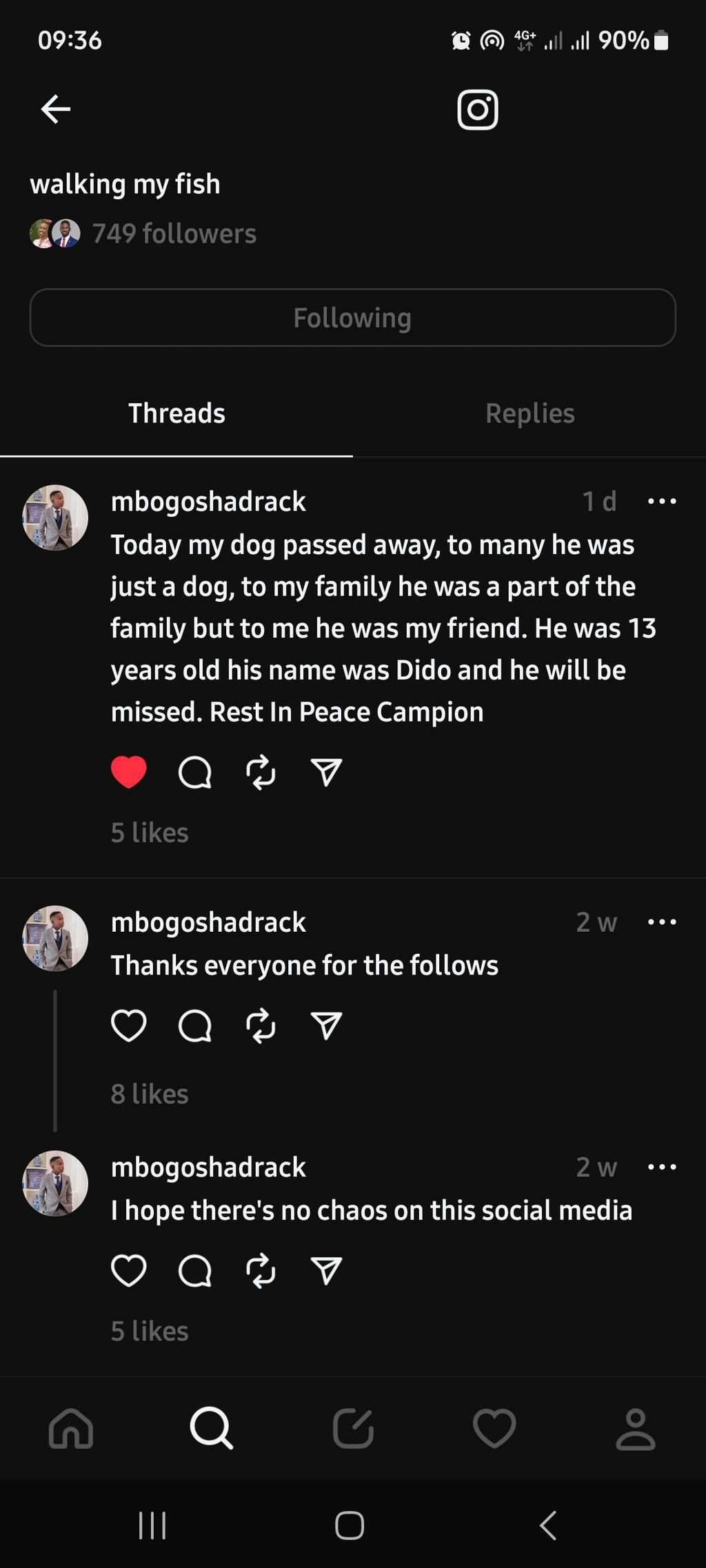View the 749 followers list

pos(174,234)
